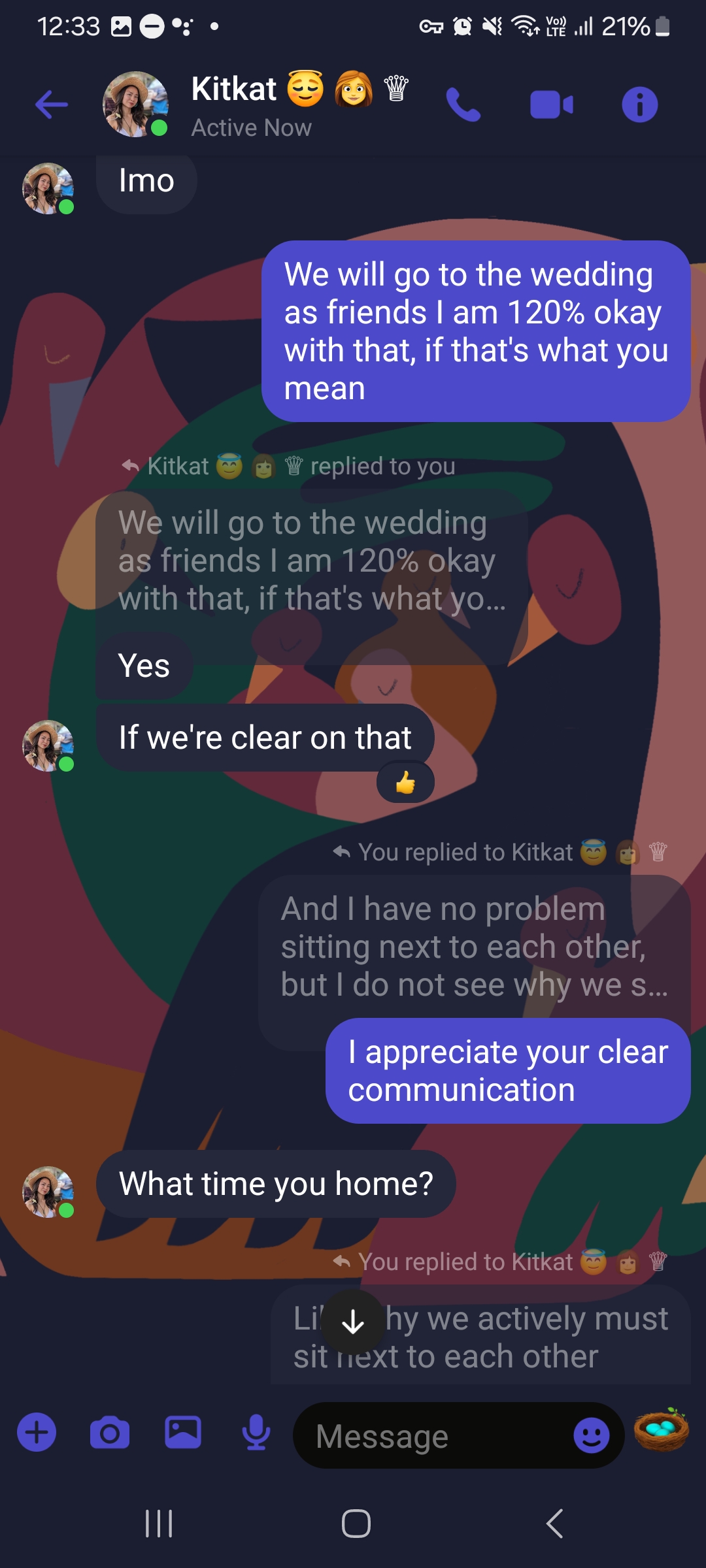Open emoji picker in message field

click(x=592, y=1435)
